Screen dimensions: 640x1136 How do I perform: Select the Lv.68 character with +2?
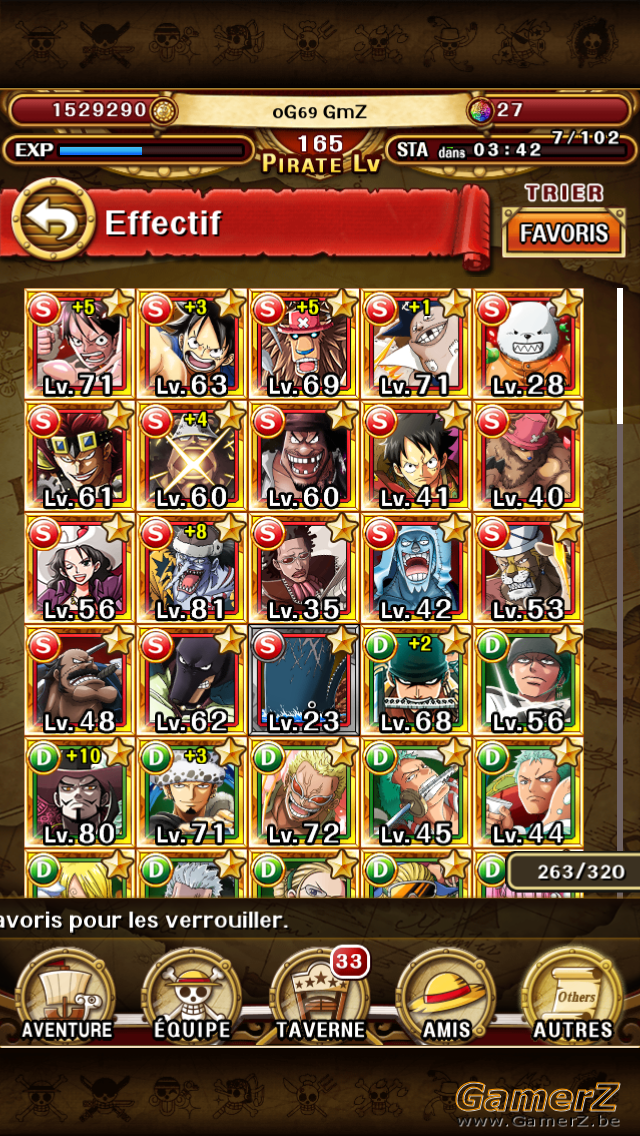416,681
